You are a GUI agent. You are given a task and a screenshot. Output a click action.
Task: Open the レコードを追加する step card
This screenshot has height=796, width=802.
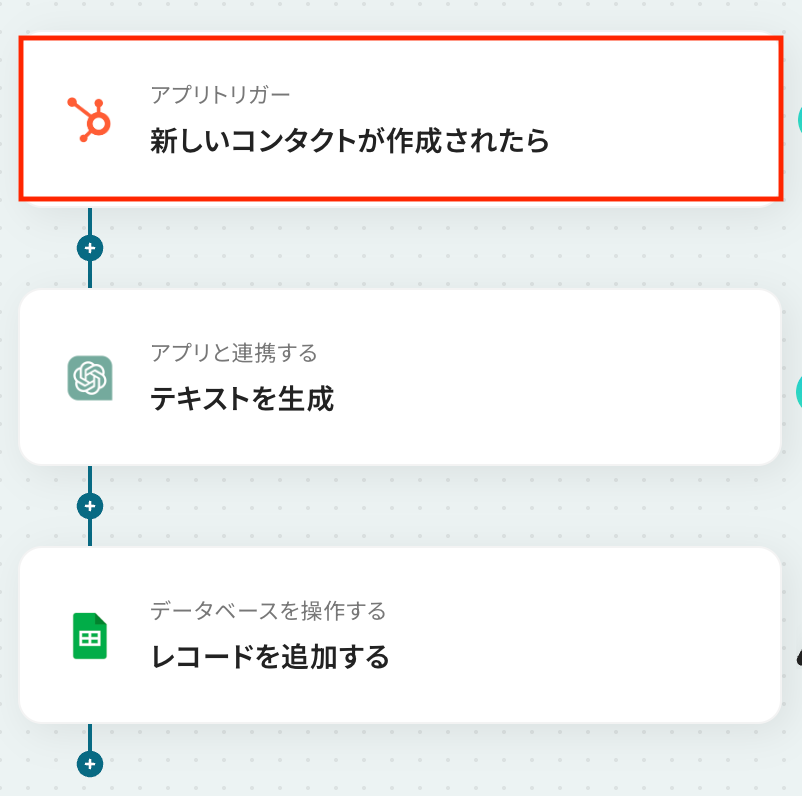(400, 635)
